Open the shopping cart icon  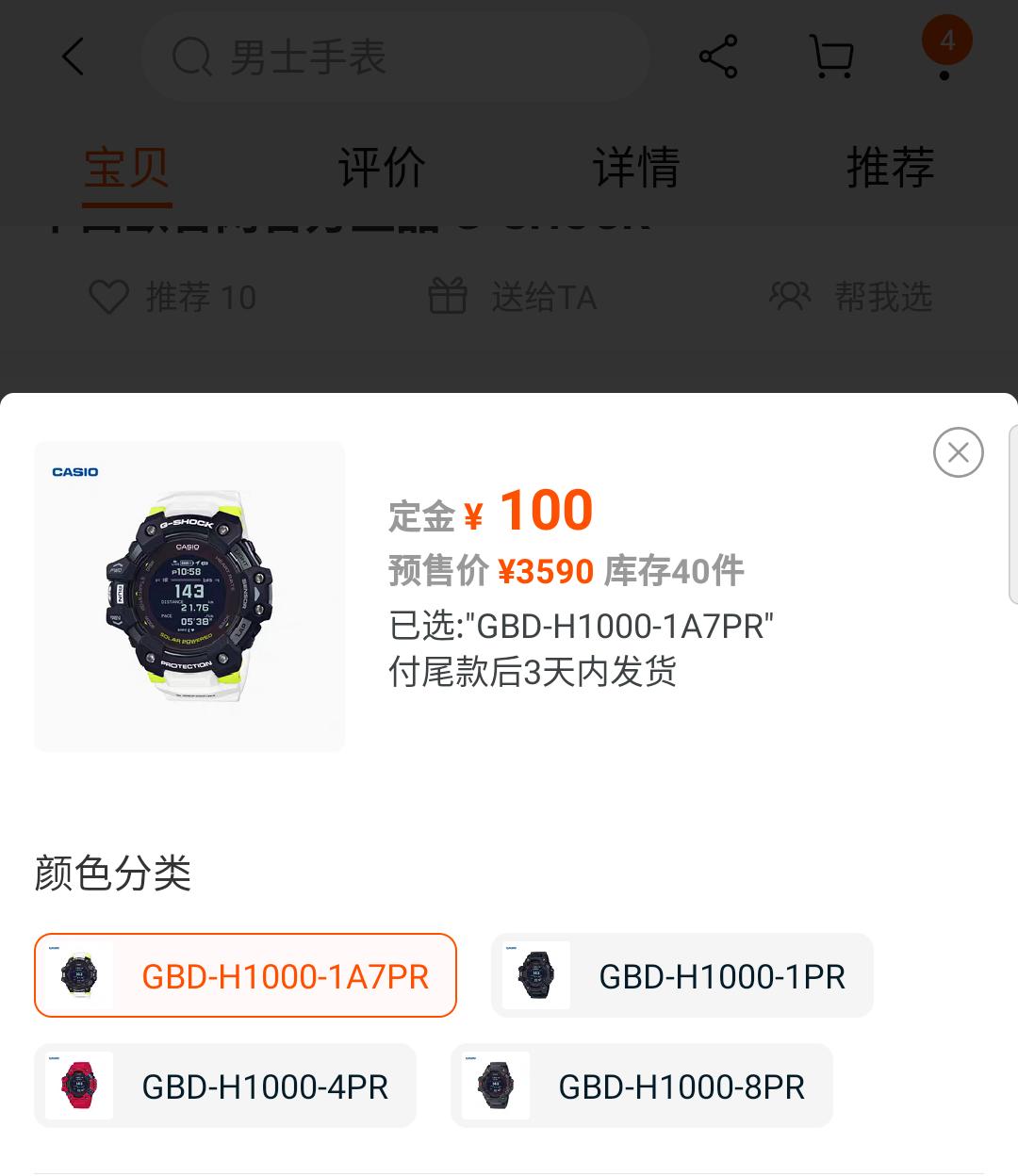829,56
